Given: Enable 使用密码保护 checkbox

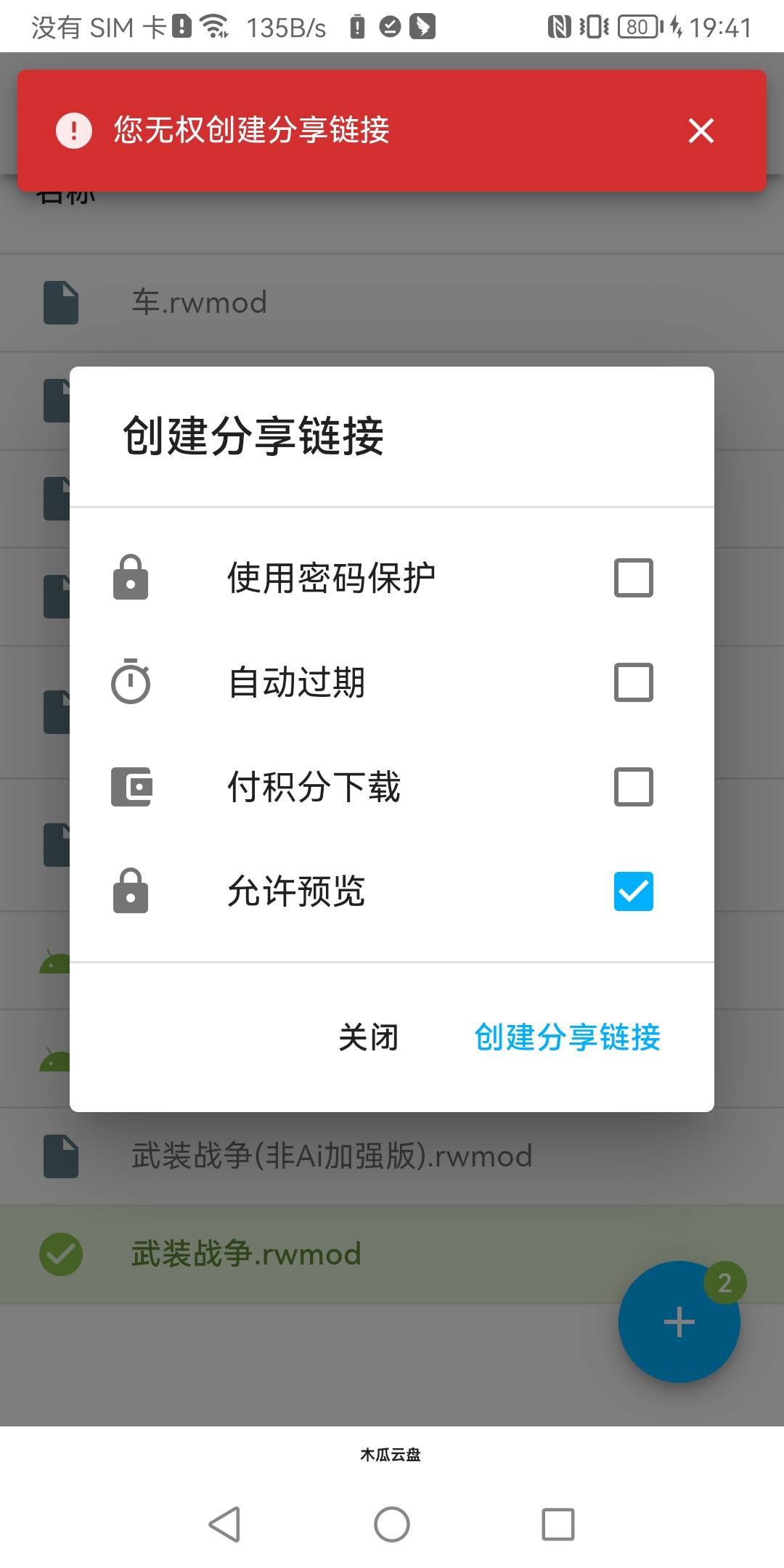Looking at the screenshot, I should (633, 578).
